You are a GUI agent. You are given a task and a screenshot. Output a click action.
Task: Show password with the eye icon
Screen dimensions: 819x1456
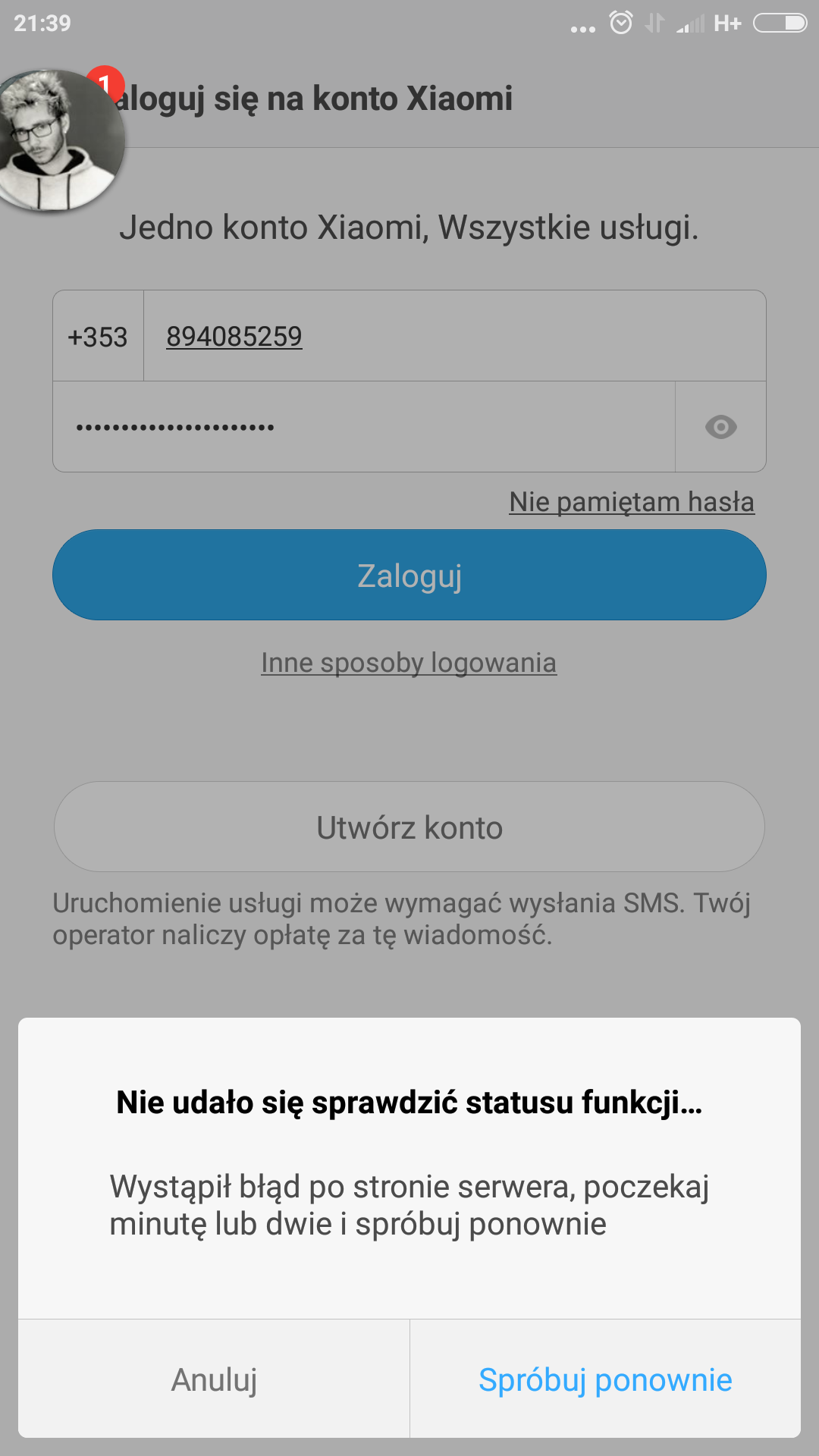pos(720,427)
